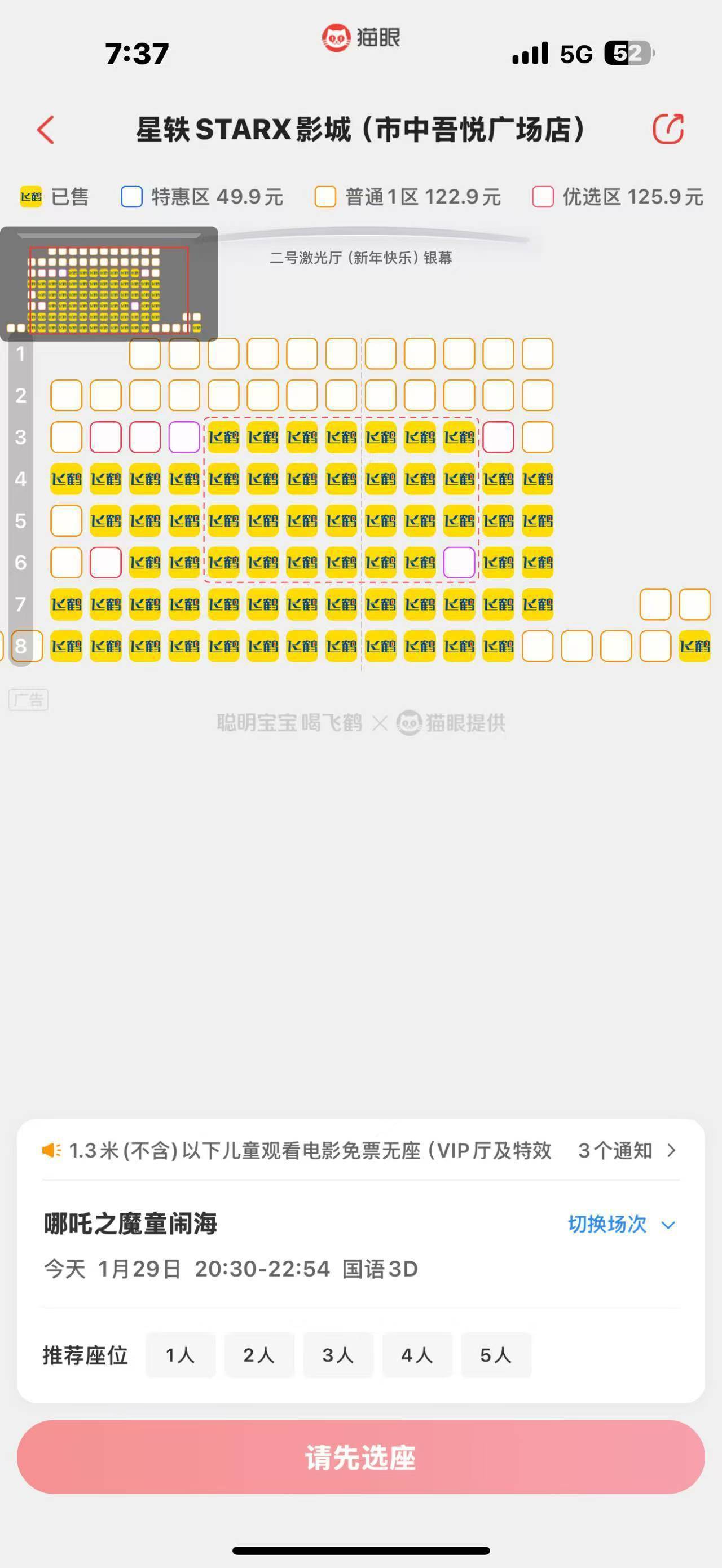Choose recommended seats for 1人
This screenshot has height=1568, width=722.
pyautogui.click(x=180, y=1355)
